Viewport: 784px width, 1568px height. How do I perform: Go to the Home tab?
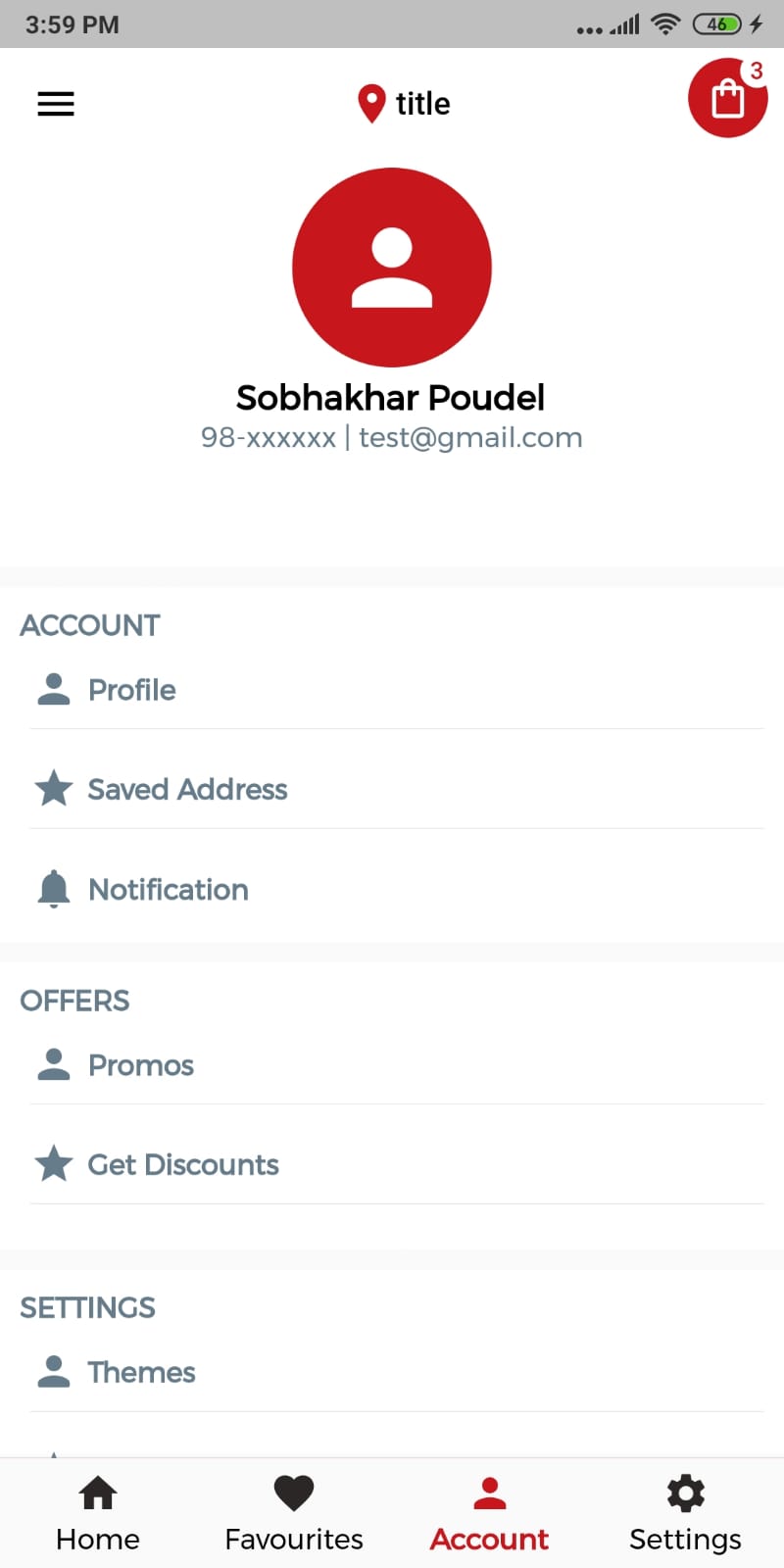[98, 1514]
